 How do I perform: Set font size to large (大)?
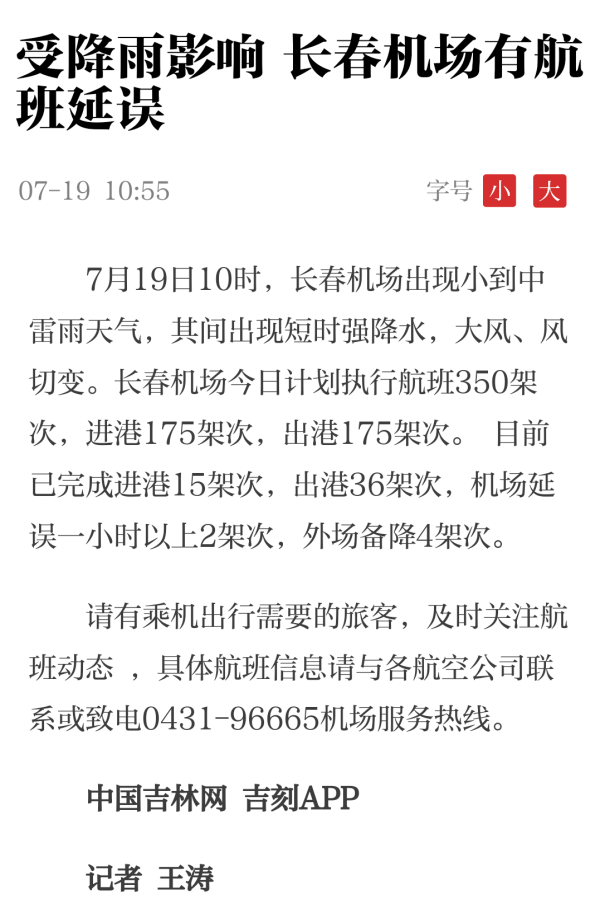(x=549, y=191)
